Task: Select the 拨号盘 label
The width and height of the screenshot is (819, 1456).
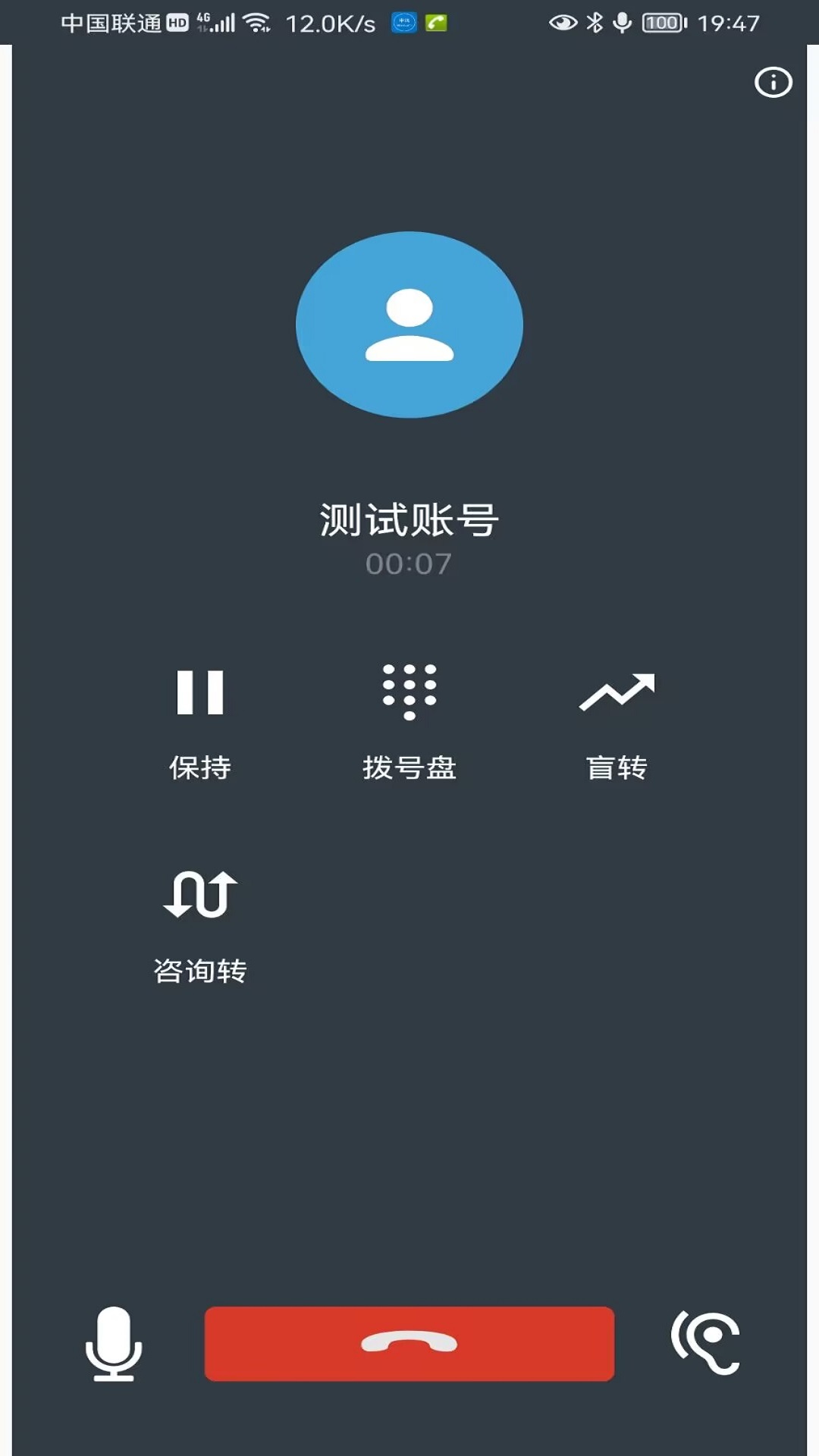Action: tap(409, 768)
